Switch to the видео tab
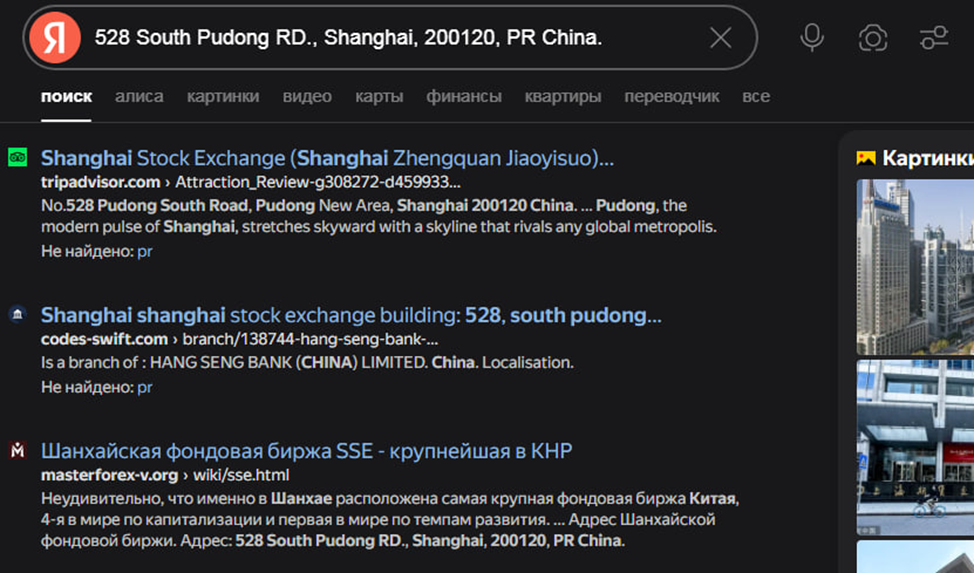Viewport: 974px width, 573px height. (307, 97)
